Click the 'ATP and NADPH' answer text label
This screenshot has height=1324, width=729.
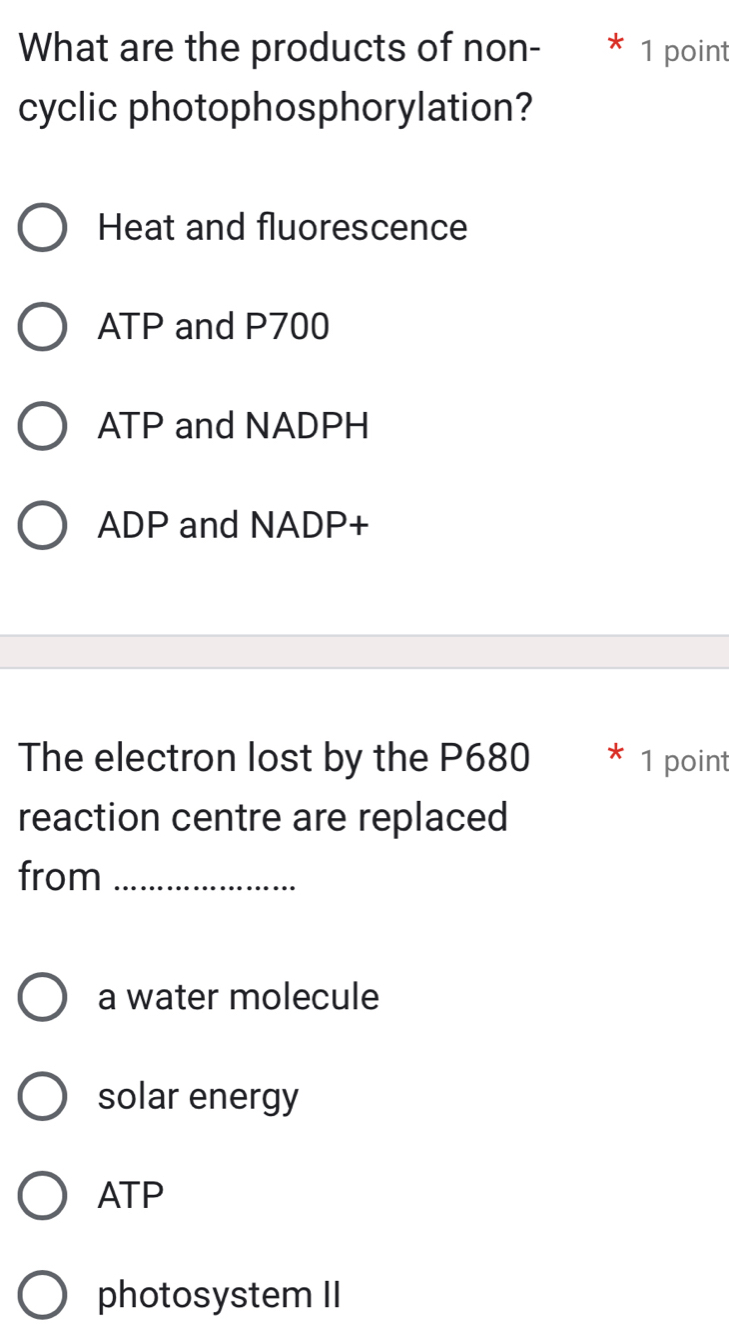[x=232, y=427]
